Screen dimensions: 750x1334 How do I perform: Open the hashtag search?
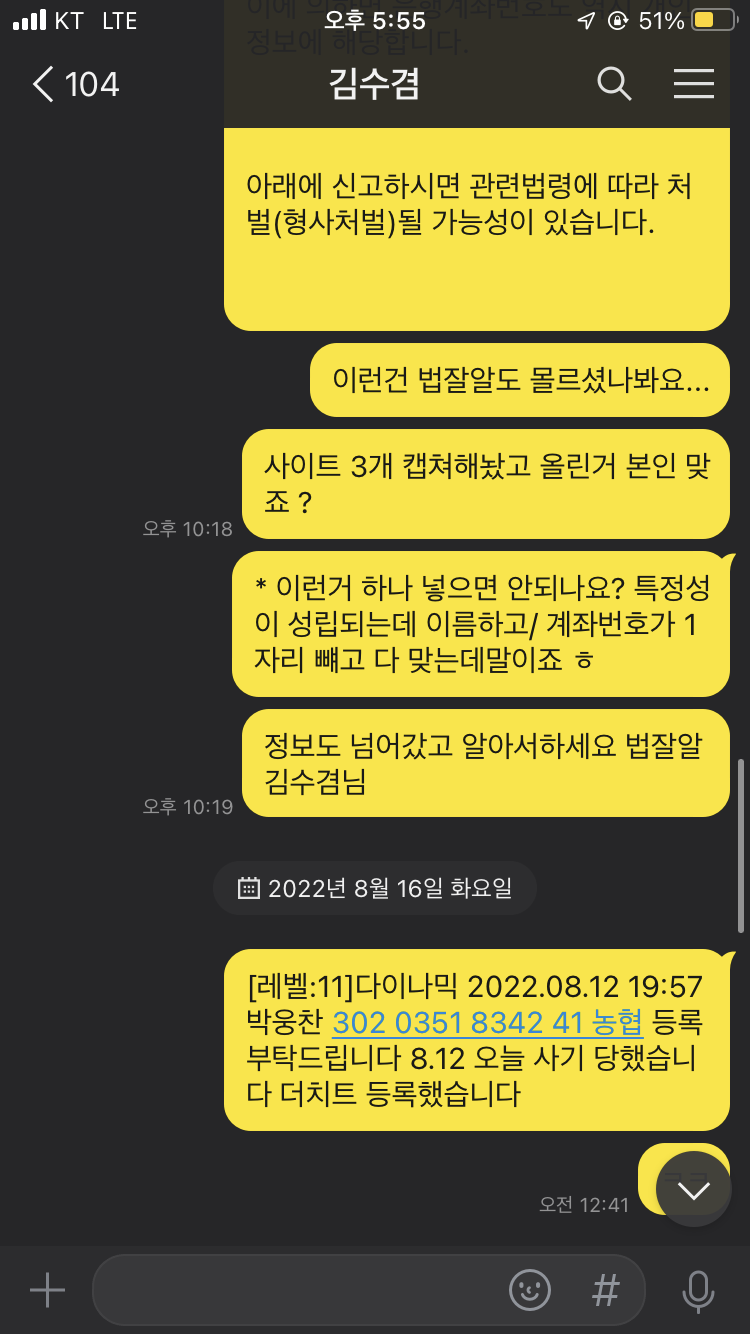tap(605, 1290)
